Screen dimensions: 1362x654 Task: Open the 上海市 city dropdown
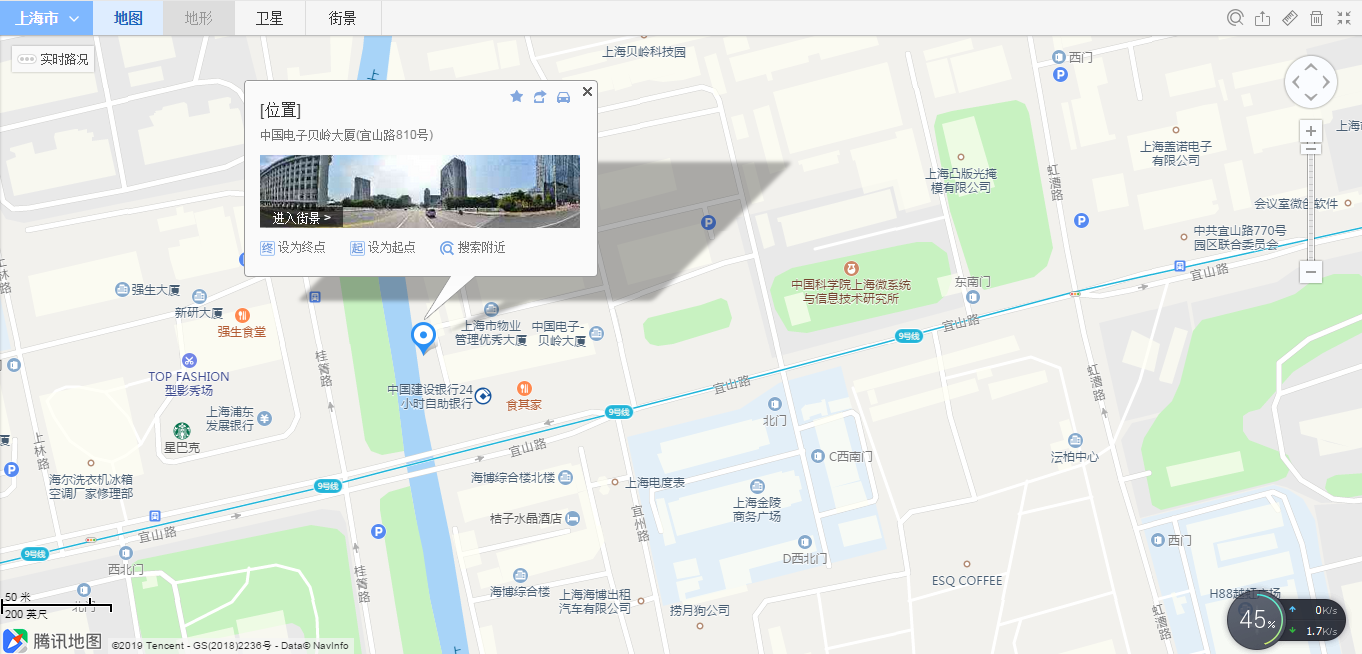[x=46, y=18]
